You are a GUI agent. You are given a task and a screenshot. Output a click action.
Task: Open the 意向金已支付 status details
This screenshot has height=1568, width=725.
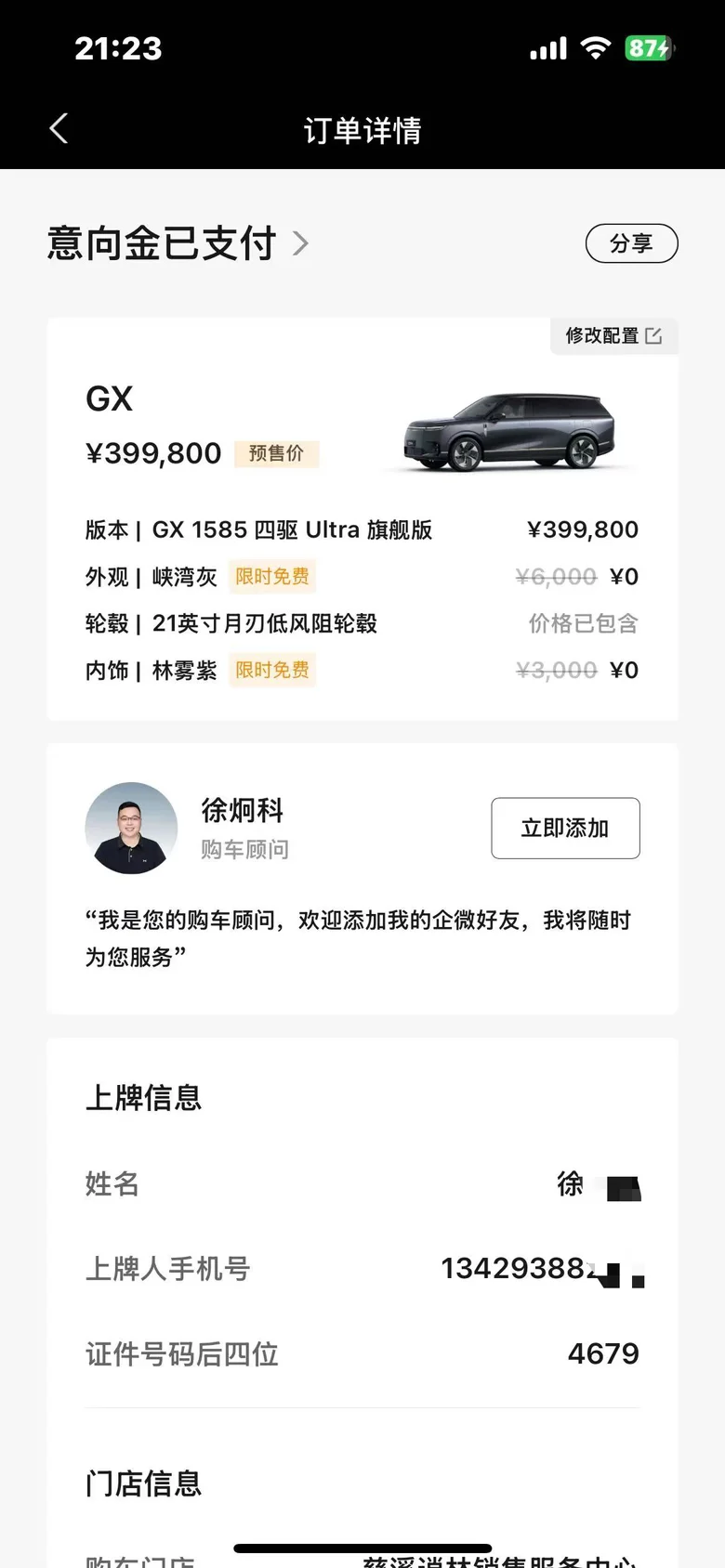[177, 243]
